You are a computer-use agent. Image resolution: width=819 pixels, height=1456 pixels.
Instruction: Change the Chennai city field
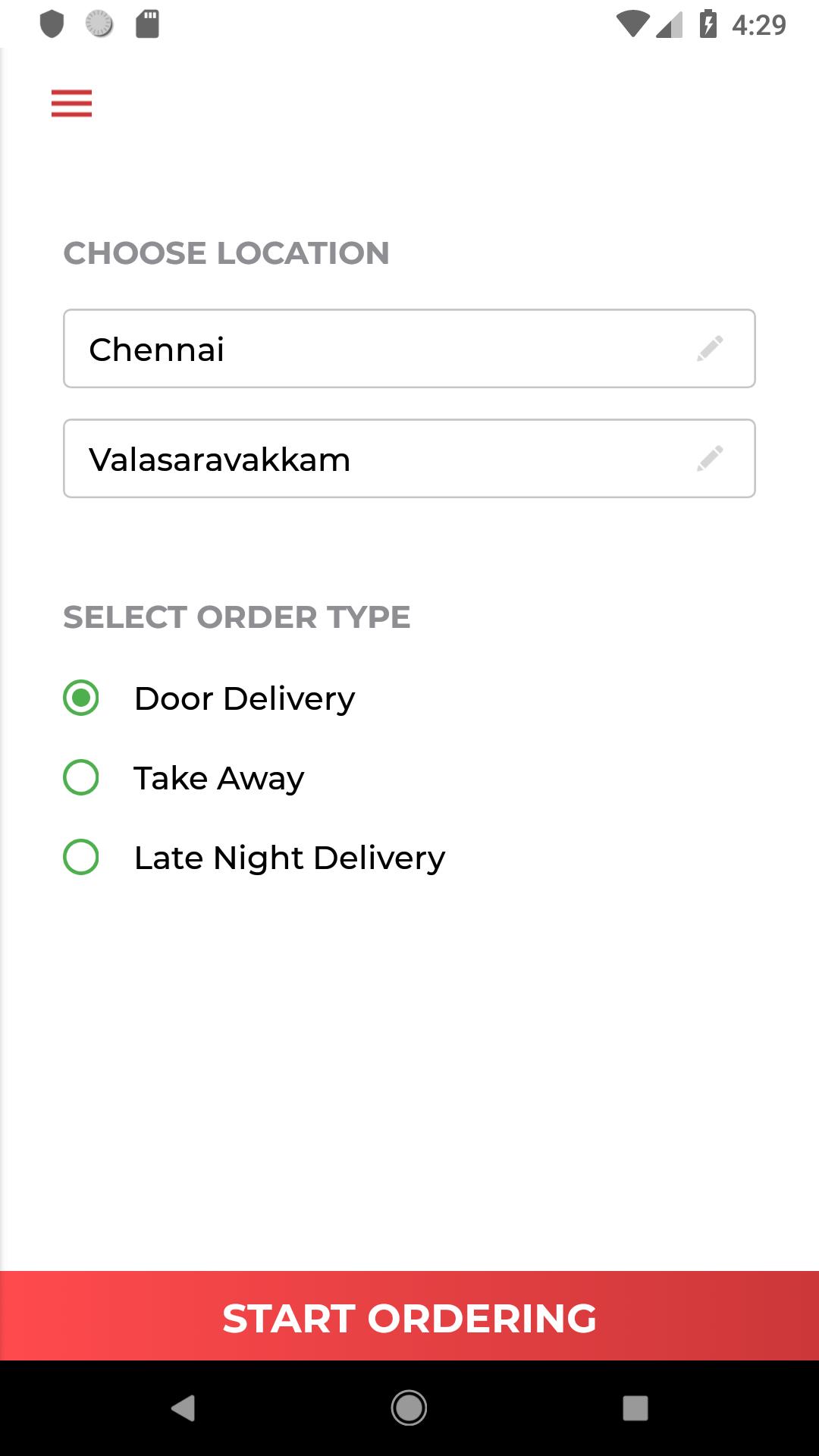409,349
